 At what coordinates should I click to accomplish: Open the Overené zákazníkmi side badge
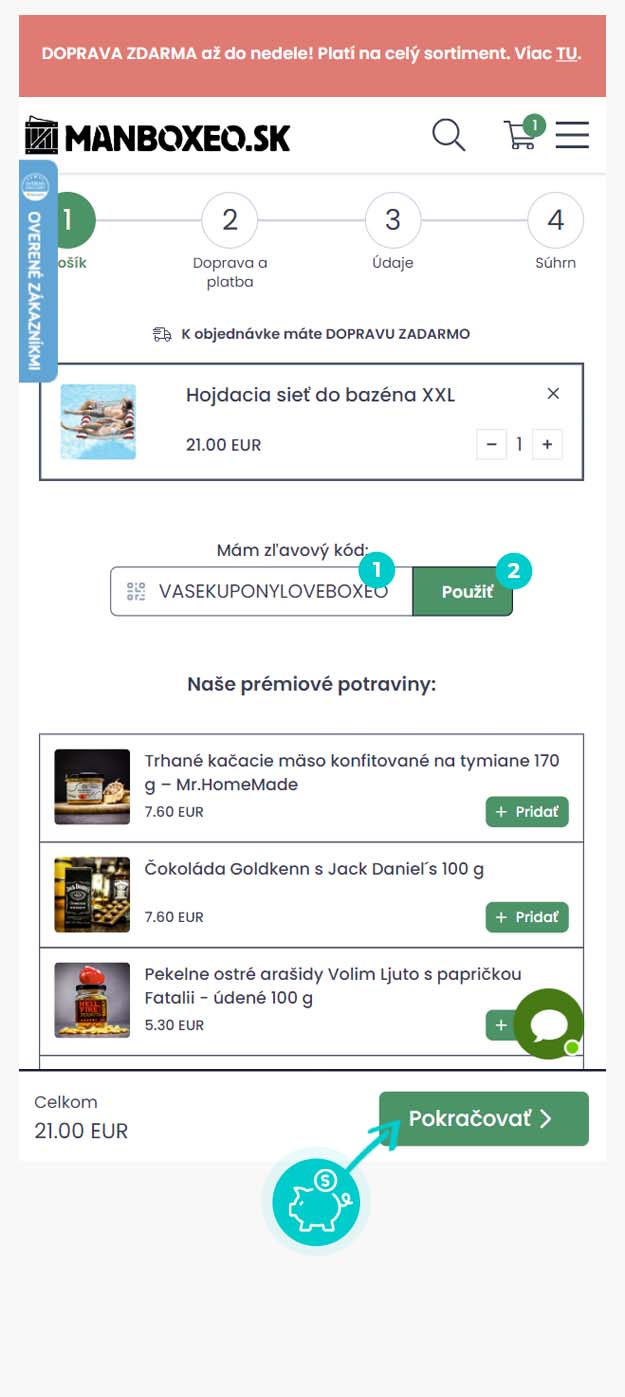tap(37, 270)
